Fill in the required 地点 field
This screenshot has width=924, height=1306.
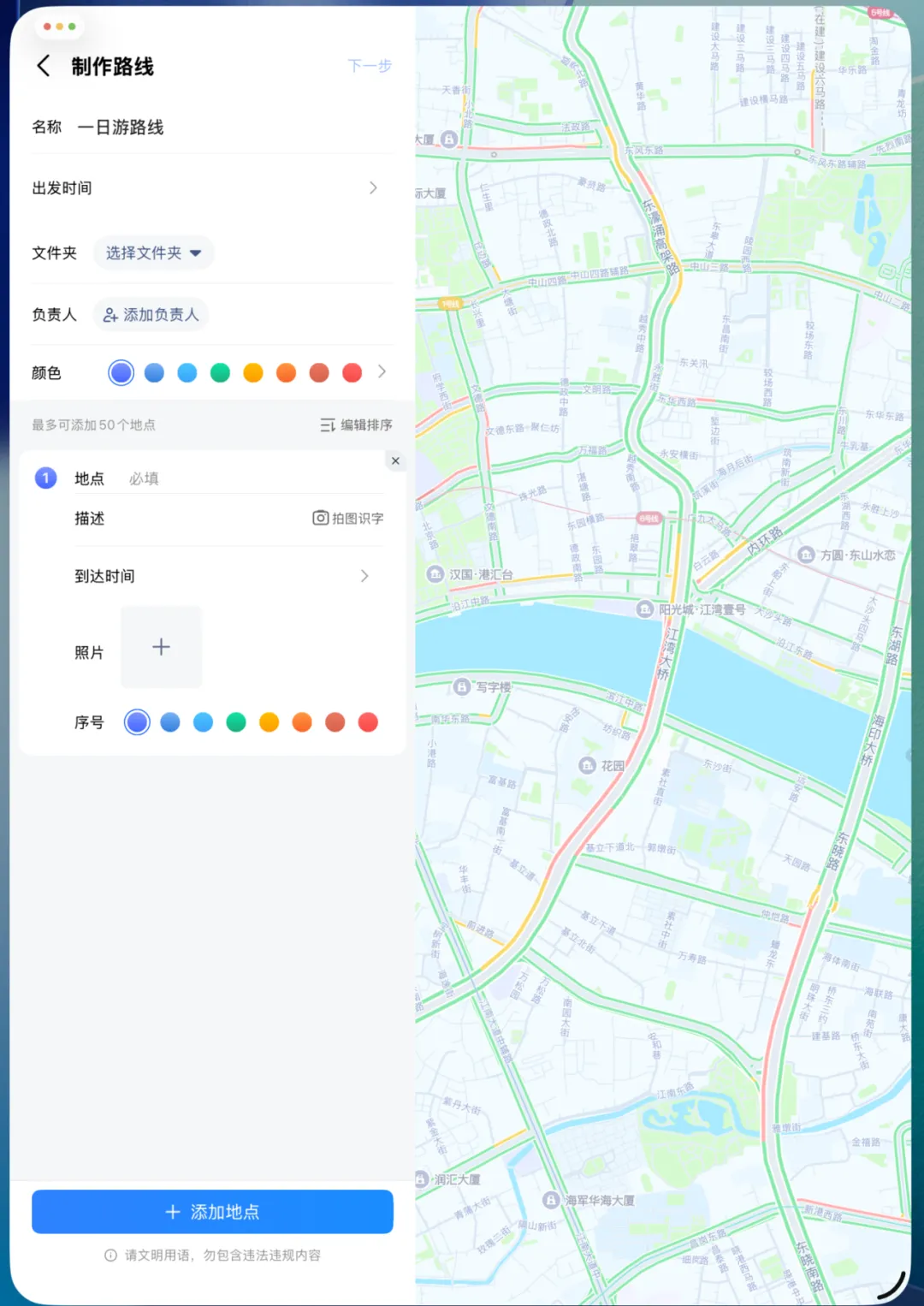(x=255, y=478)
